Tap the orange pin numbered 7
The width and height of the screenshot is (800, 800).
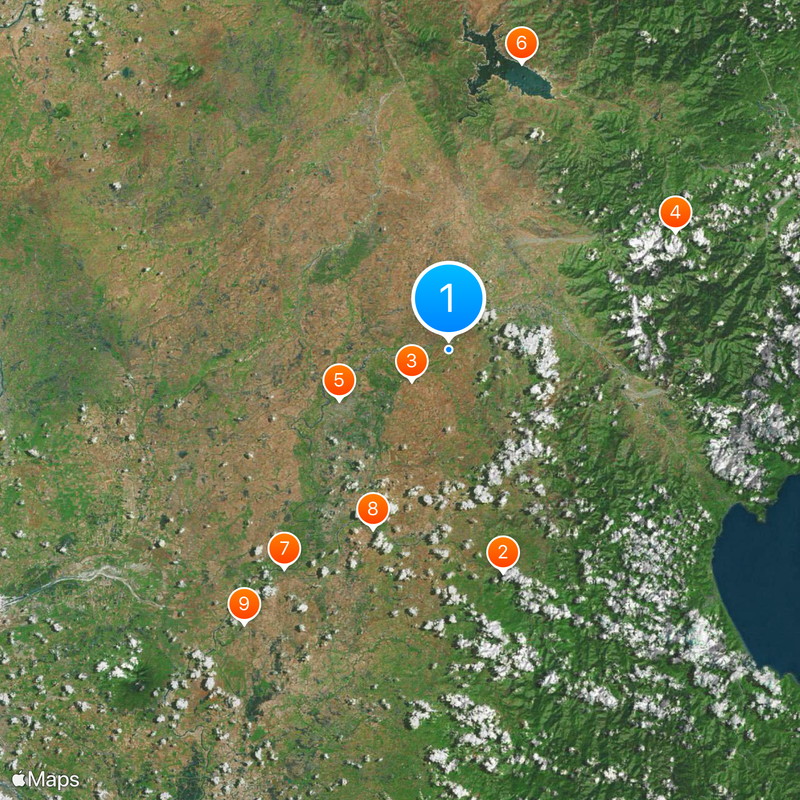click(284, 548)
